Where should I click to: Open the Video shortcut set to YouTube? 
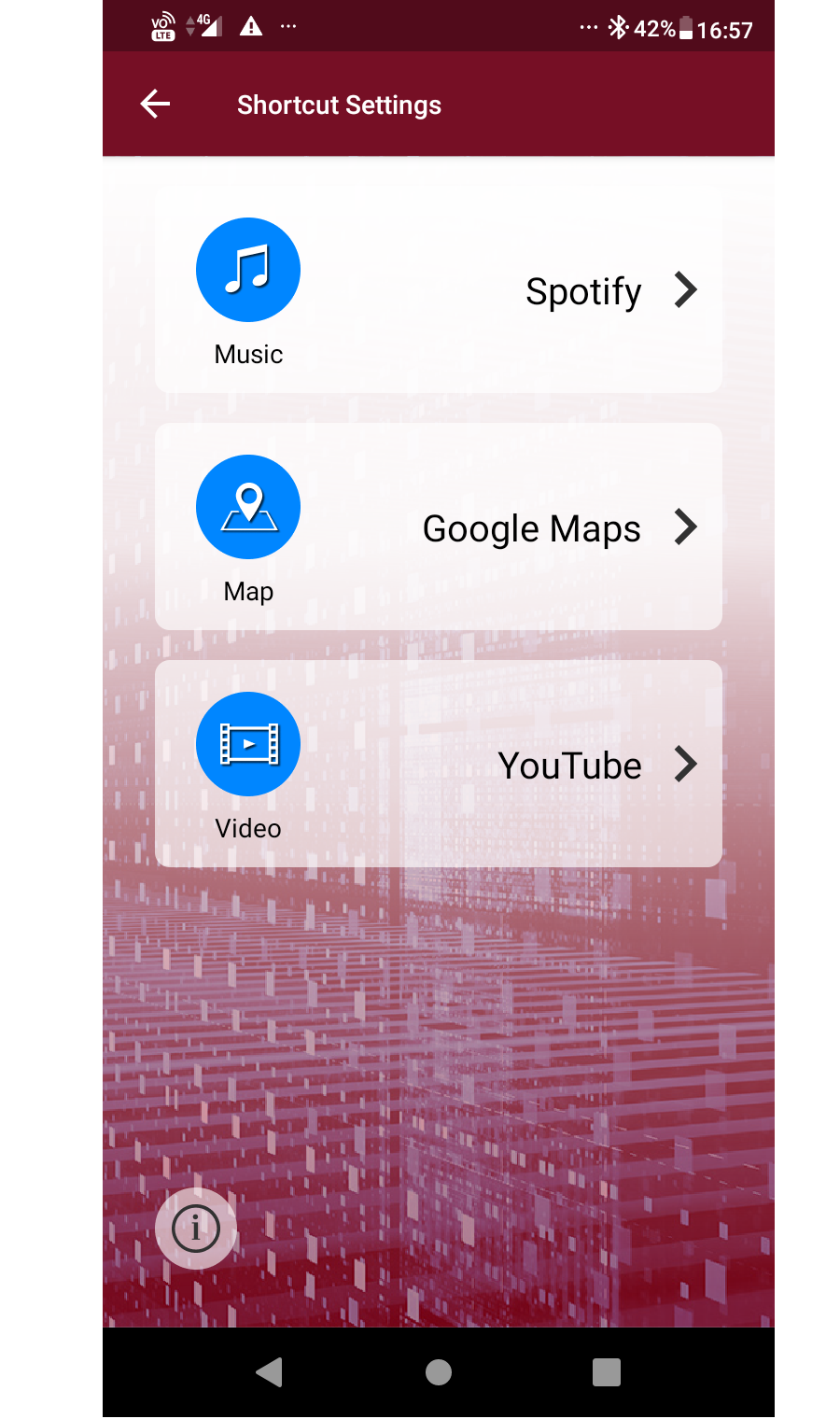point(439,765)
